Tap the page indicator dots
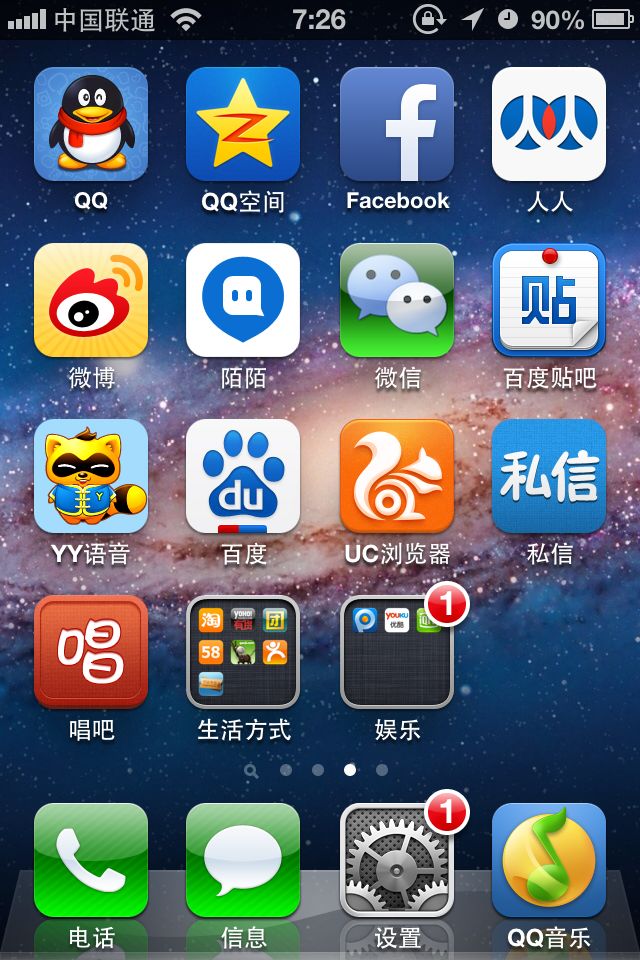The height and width of the screenshot is (960, 640). coord(317,770)
